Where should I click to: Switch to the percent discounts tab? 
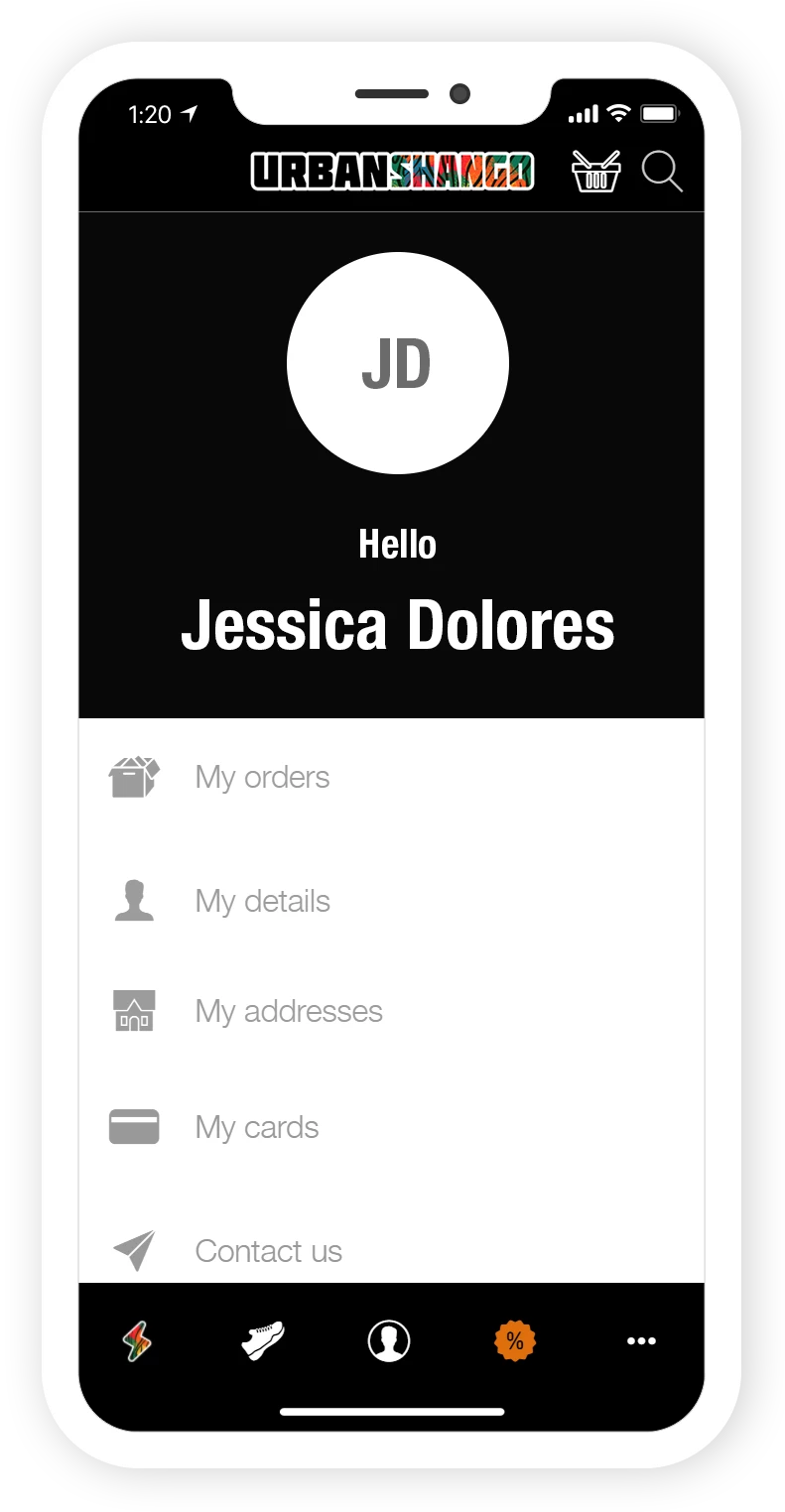[x=515, y=1341]
